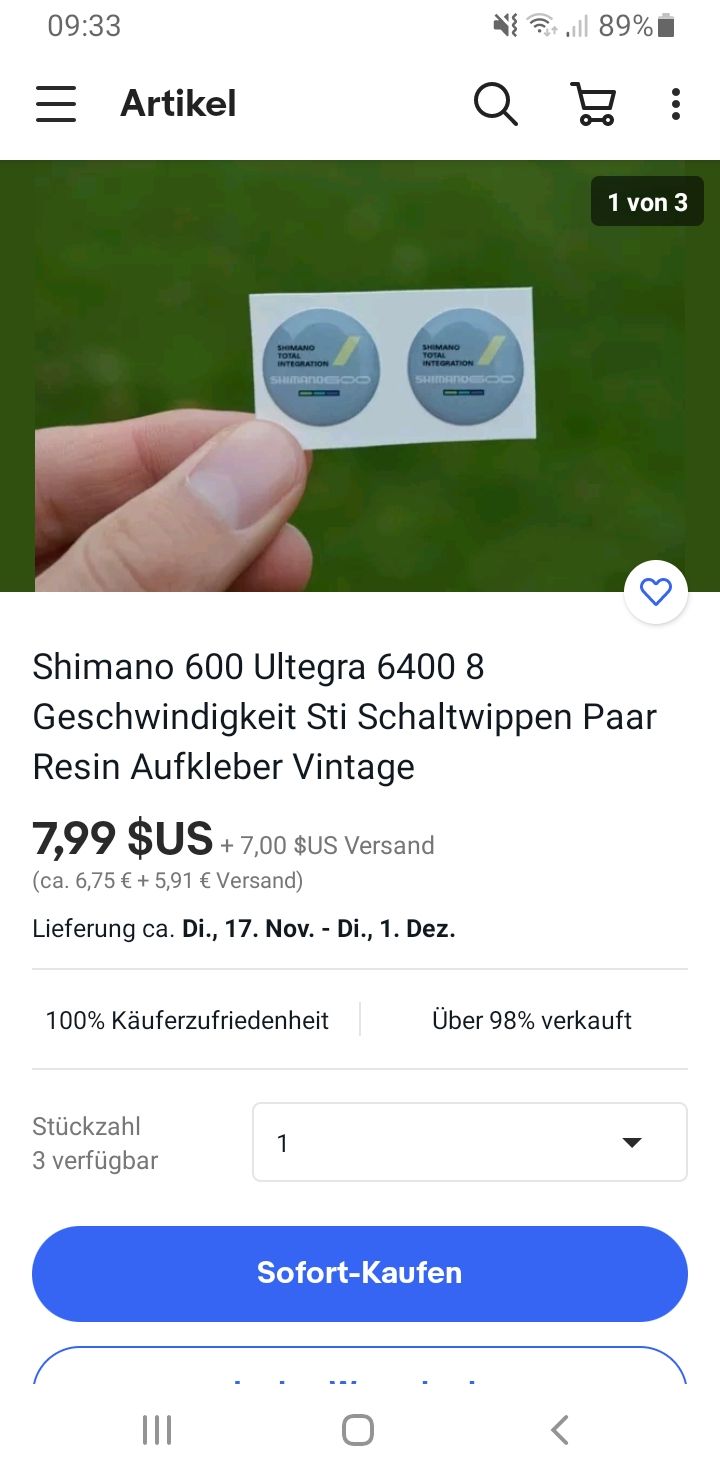
Task: Expand the Stückzahl quantity dropdown
Action: [469, 1142]
